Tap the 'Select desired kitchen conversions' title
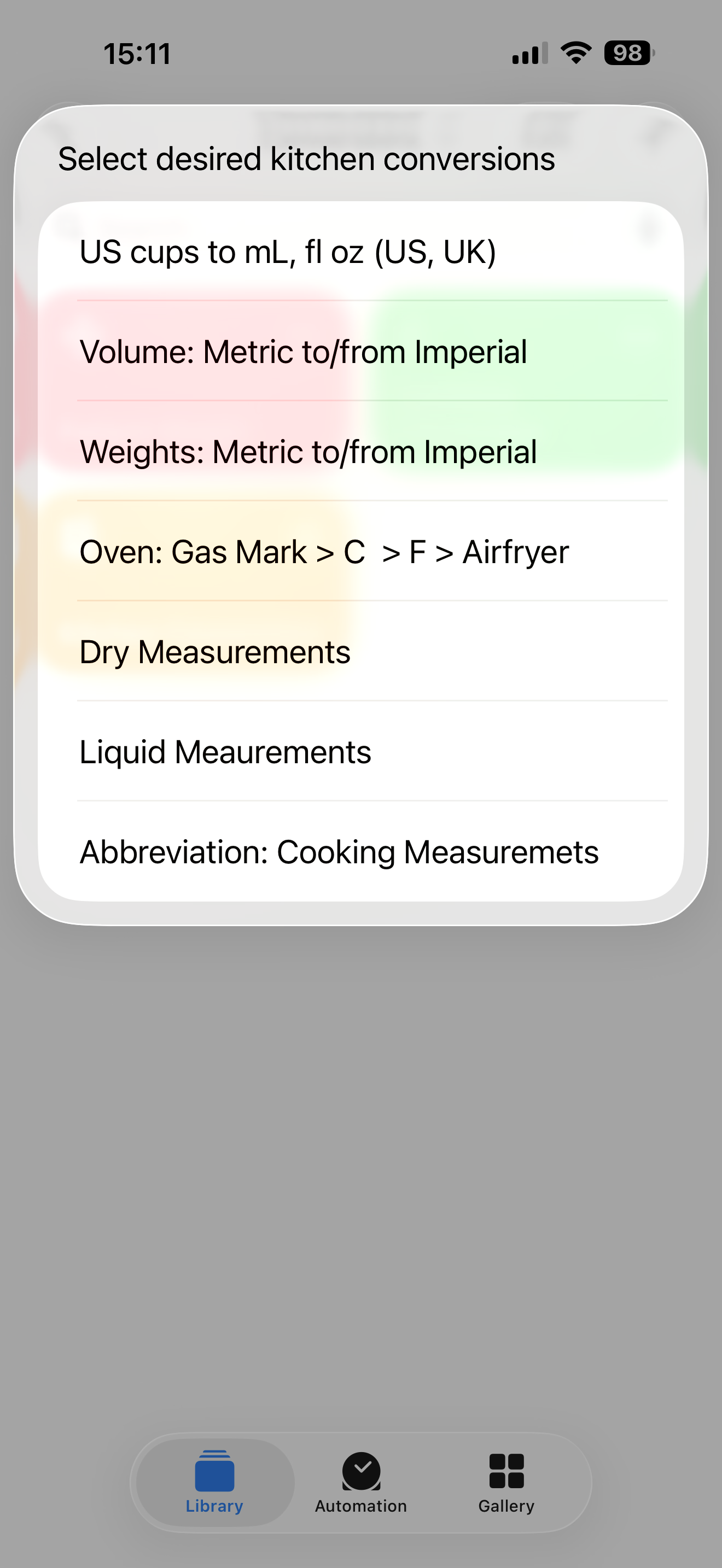722x1568 pixels. tap(306, 158)
